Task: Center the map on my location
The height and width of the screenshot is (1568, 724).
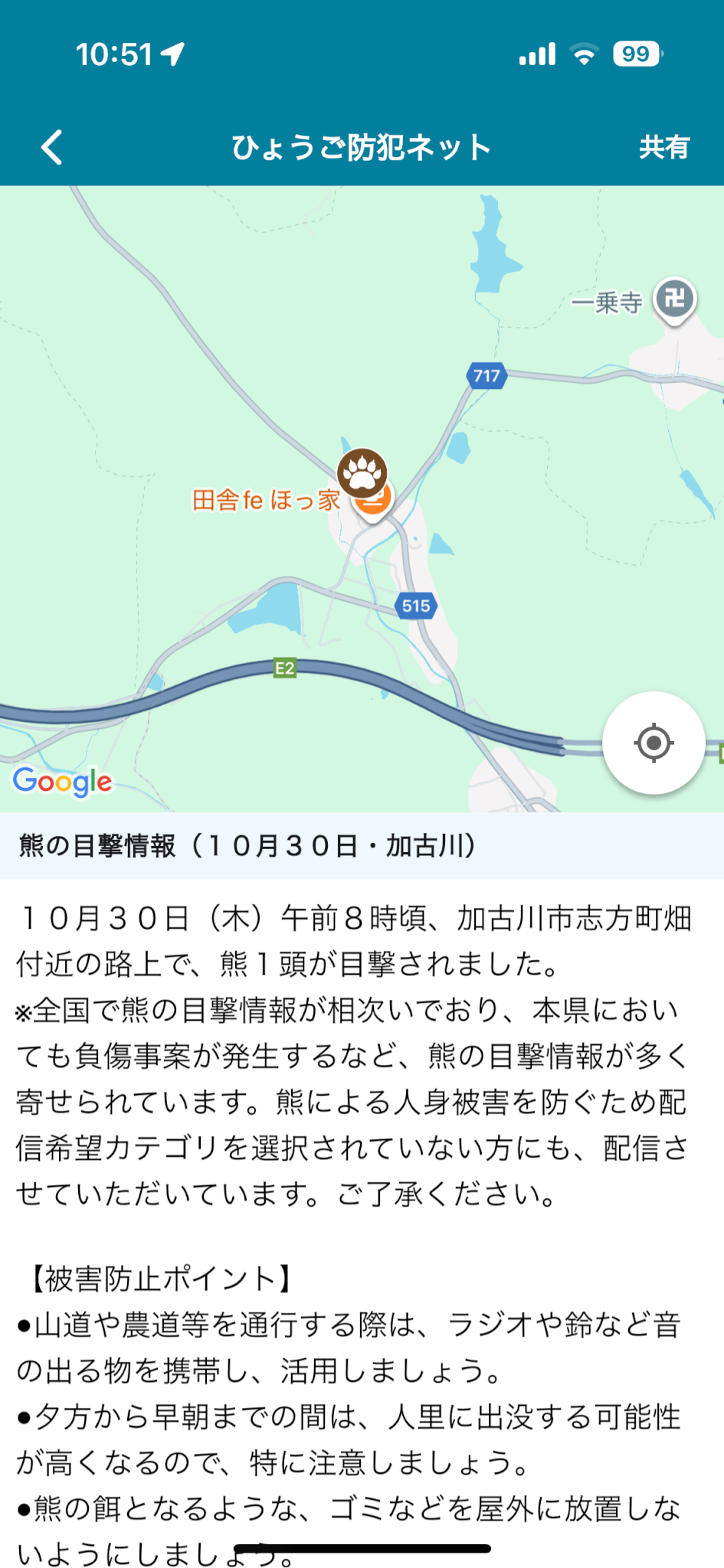Action: 654,743
